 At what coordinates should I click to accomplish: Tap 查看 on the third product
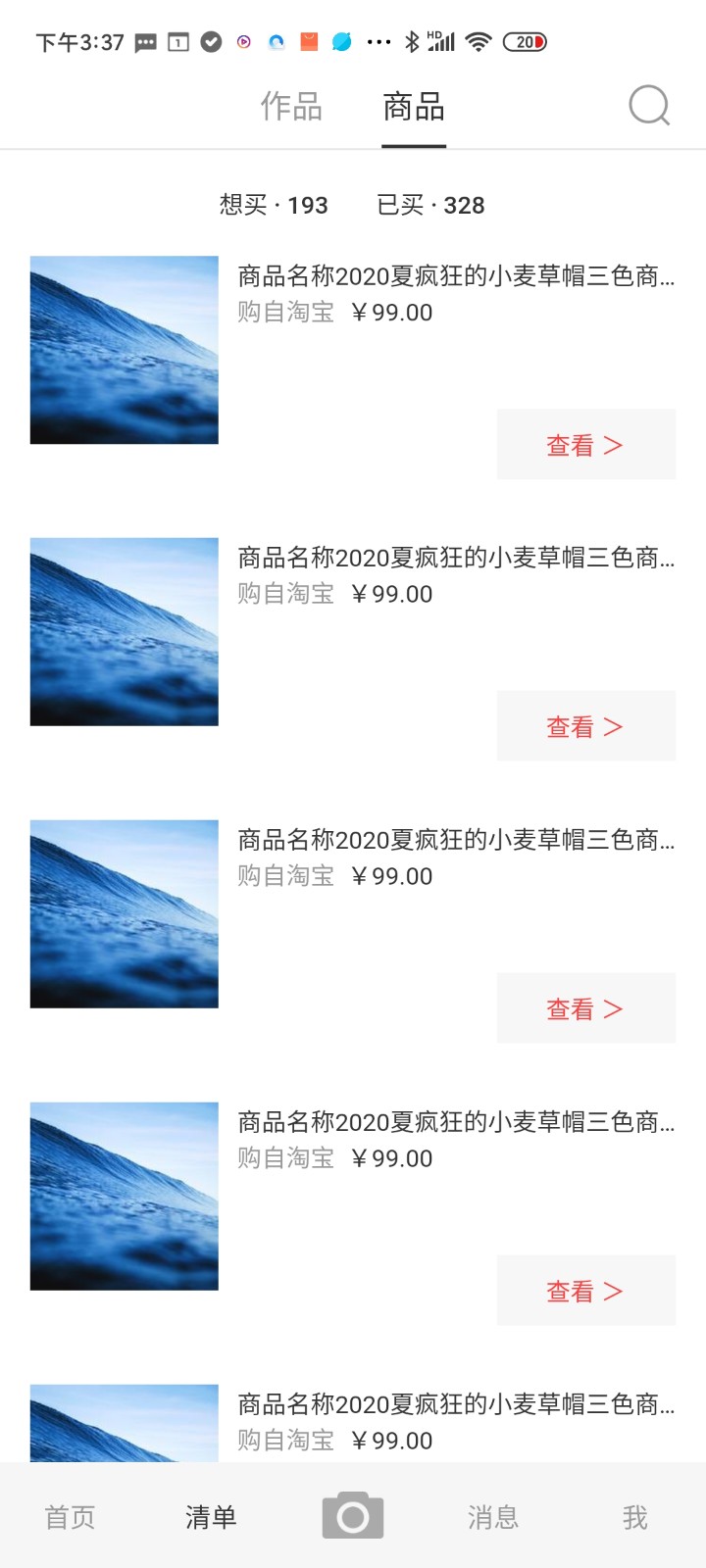[x=585, y=1008]
